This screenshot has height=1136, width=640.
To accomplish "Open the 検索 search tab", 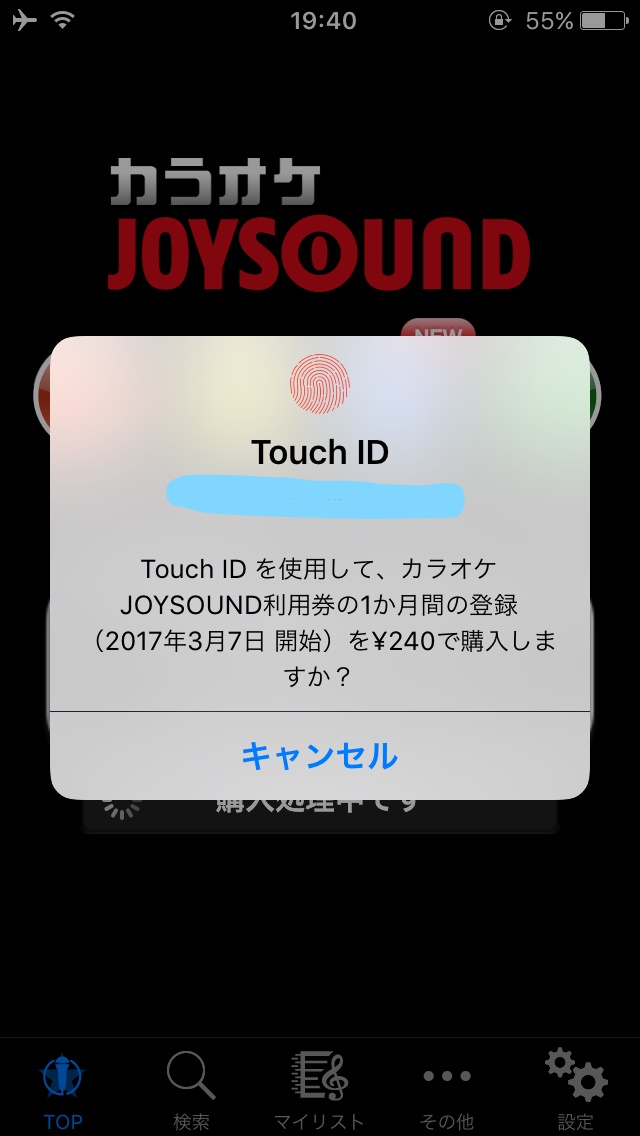I will click(190, 1088).
